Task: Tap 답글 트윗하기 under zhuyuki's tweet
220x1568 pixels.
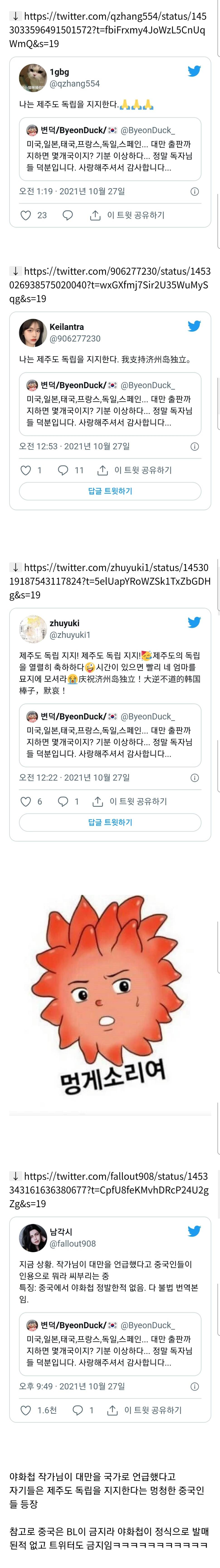Action: pyautogui.click(x=110, y=822)
